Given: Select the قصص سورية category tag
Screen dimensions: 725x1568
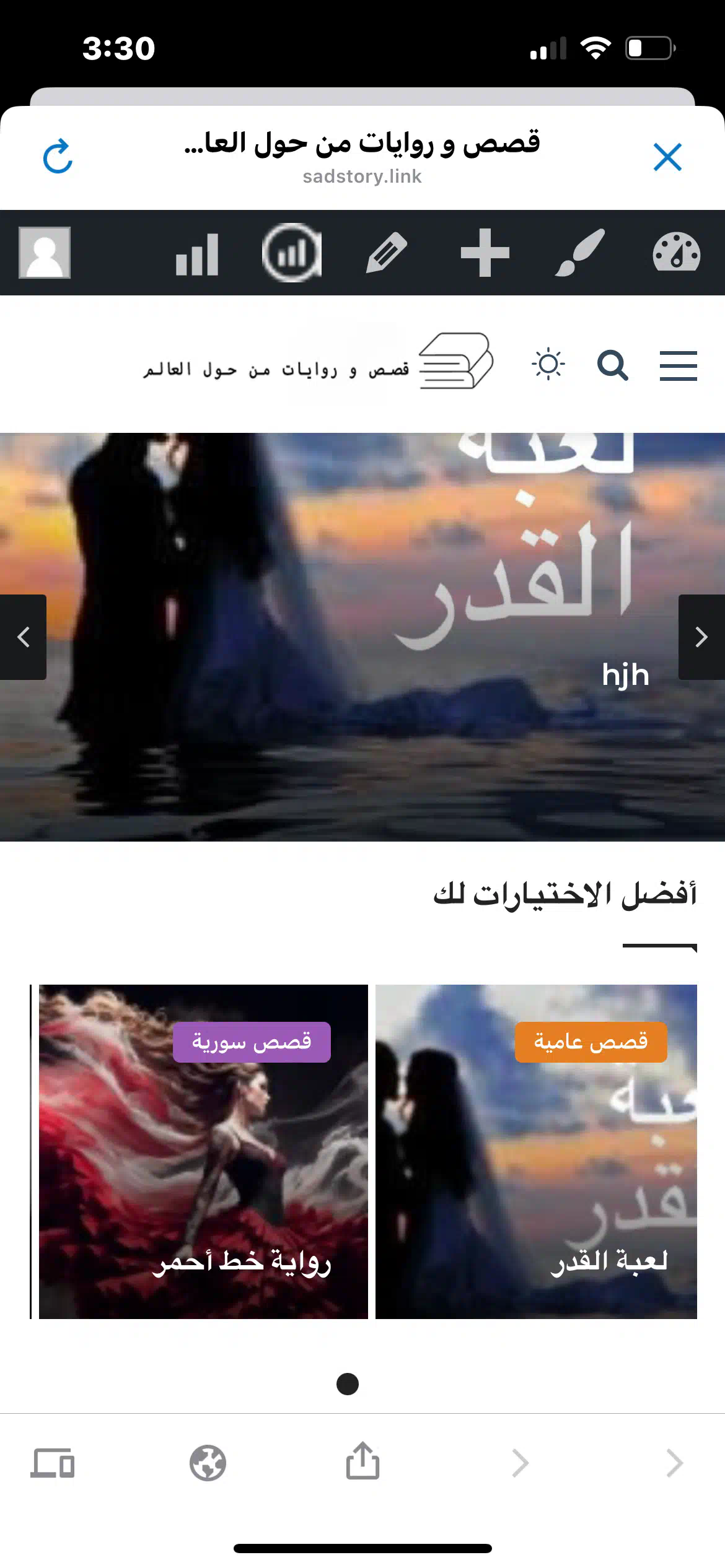Looking at the screenshot, I should pos(252,1042).
